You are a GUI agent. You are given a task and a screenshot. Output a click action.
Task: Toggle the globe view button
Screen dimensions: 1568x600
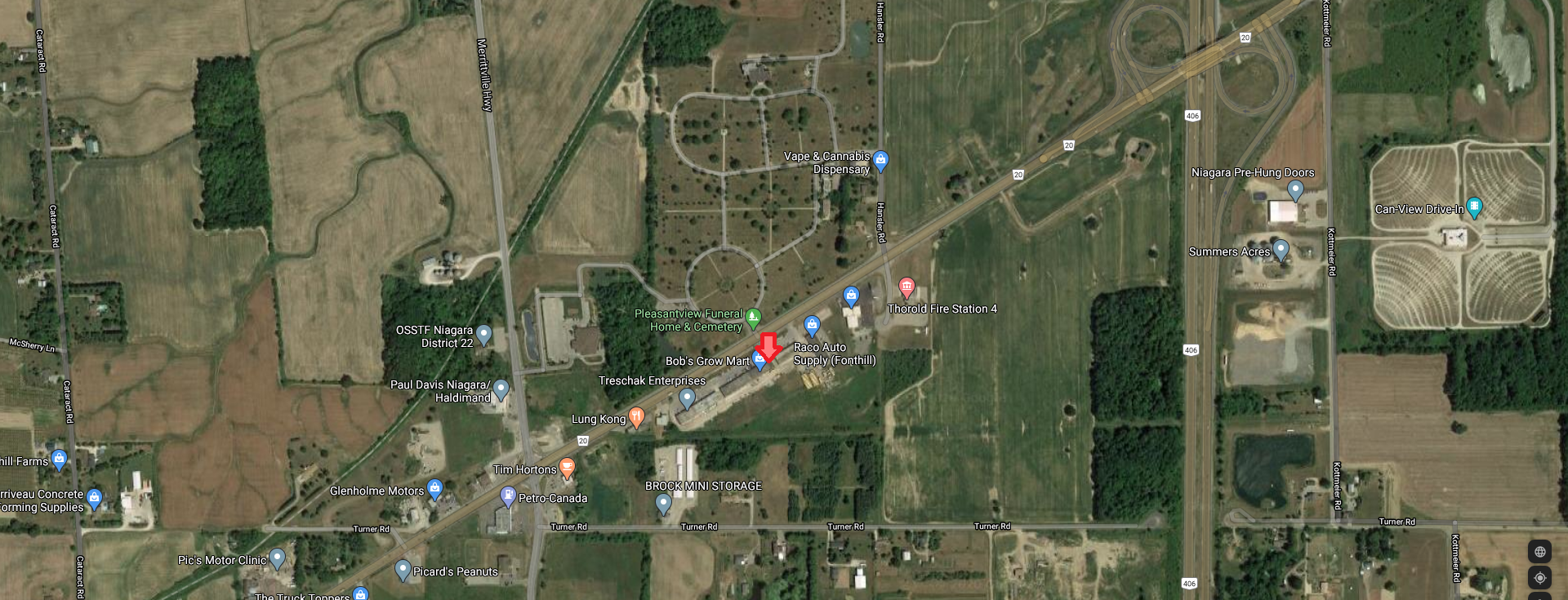click(x=1539, y=552)
